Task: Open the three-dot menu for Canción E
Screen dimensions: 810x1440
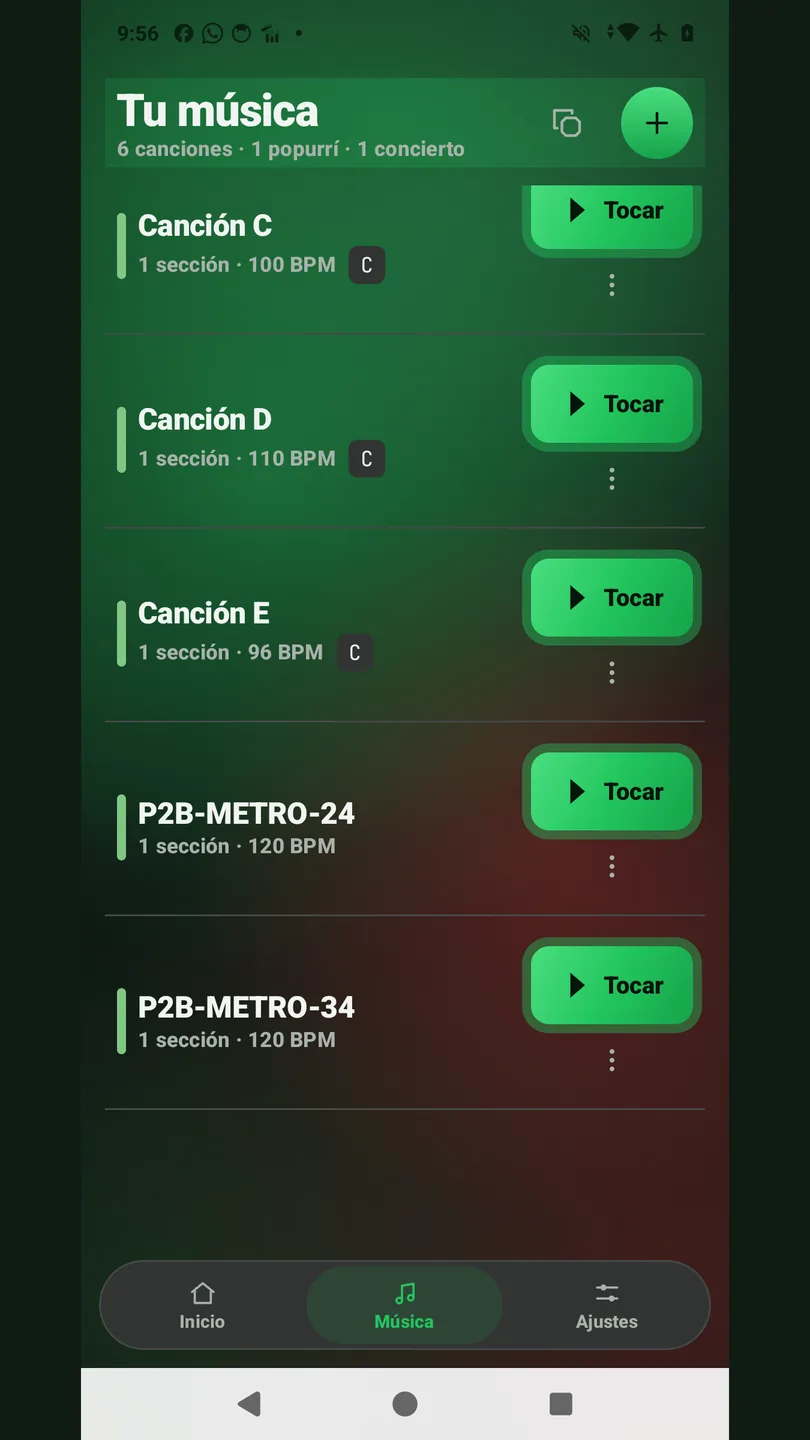Action: (x=612, y=673)
